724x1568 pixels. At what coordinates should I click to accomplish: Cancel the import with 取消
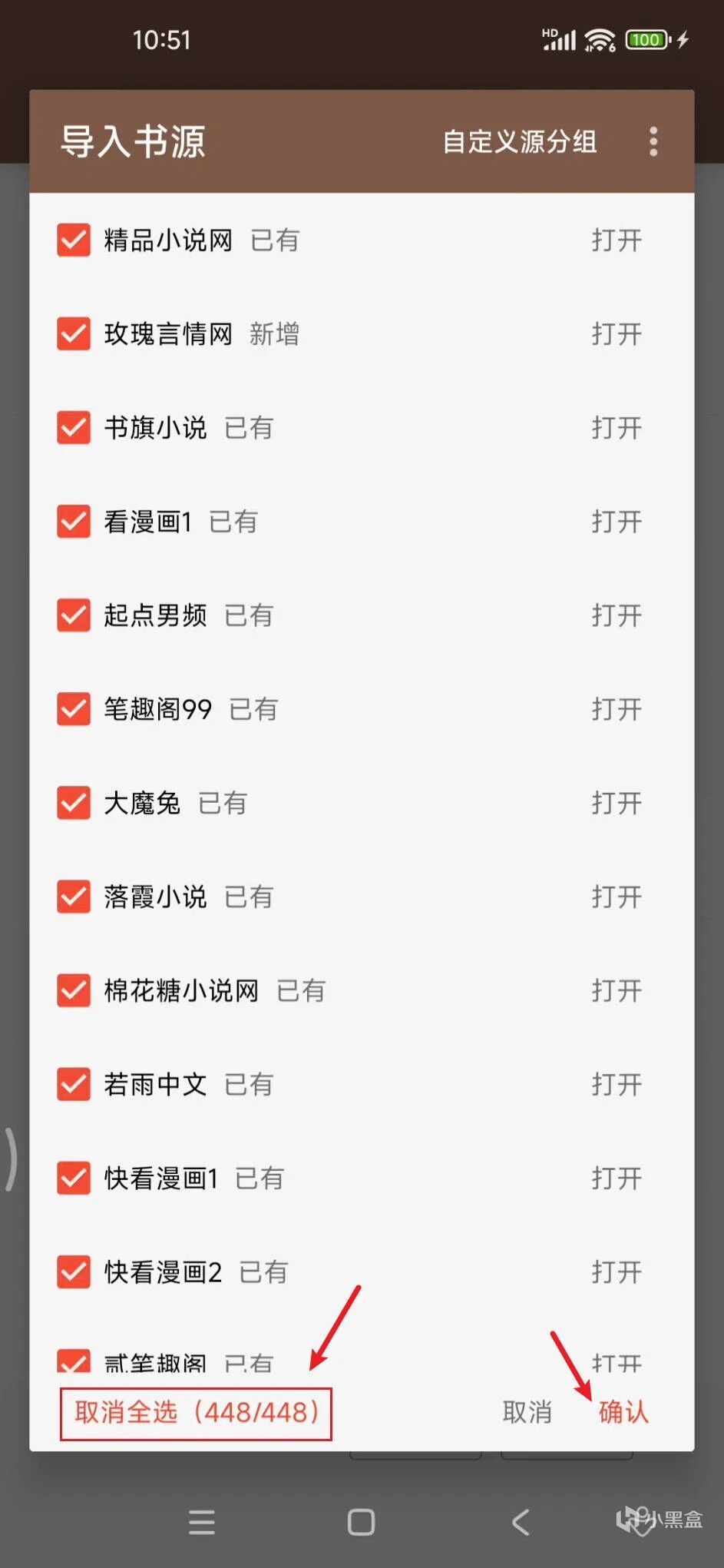527,1412
